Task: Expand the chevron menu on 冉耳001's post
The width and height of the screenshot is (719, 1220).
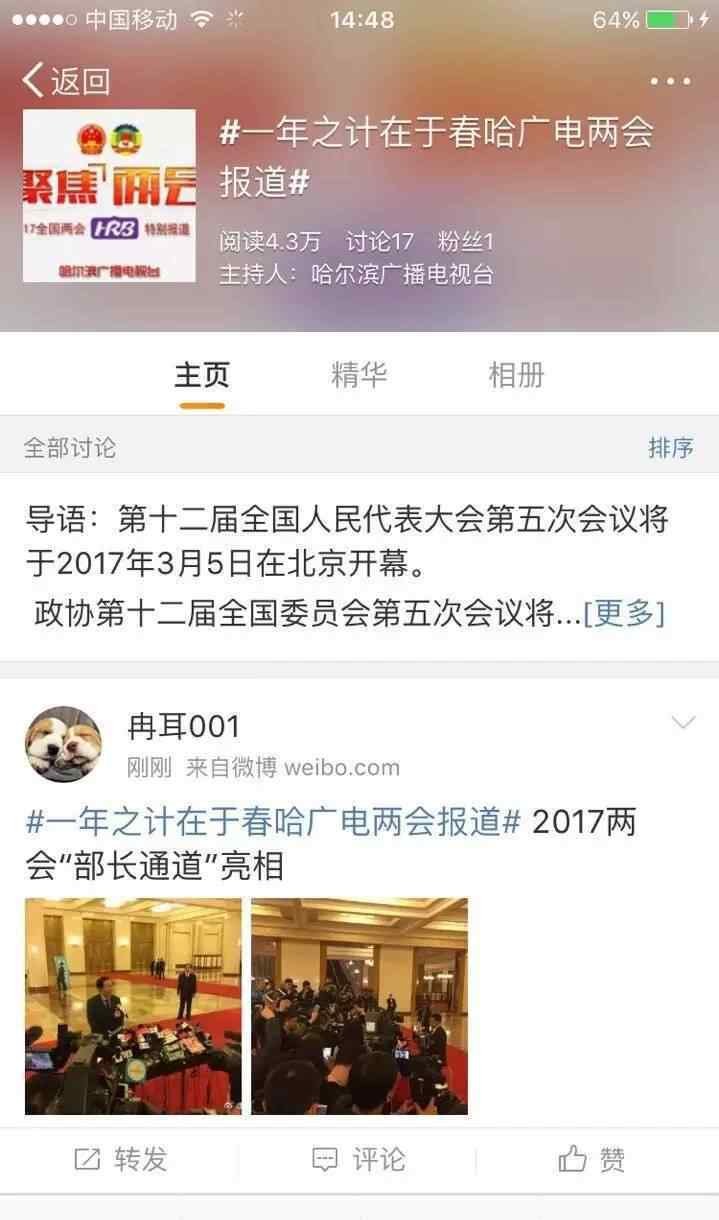Action: tap(683, 722)
